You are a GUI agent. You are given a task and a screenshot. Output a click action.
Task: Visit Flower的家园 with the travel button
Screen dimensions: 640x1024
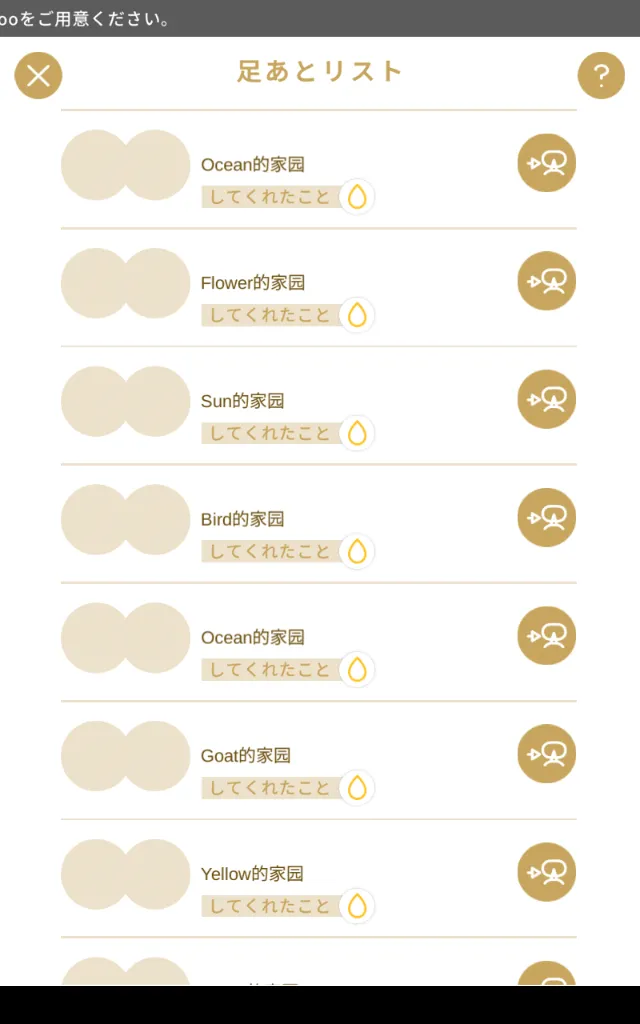coord(547,281)
